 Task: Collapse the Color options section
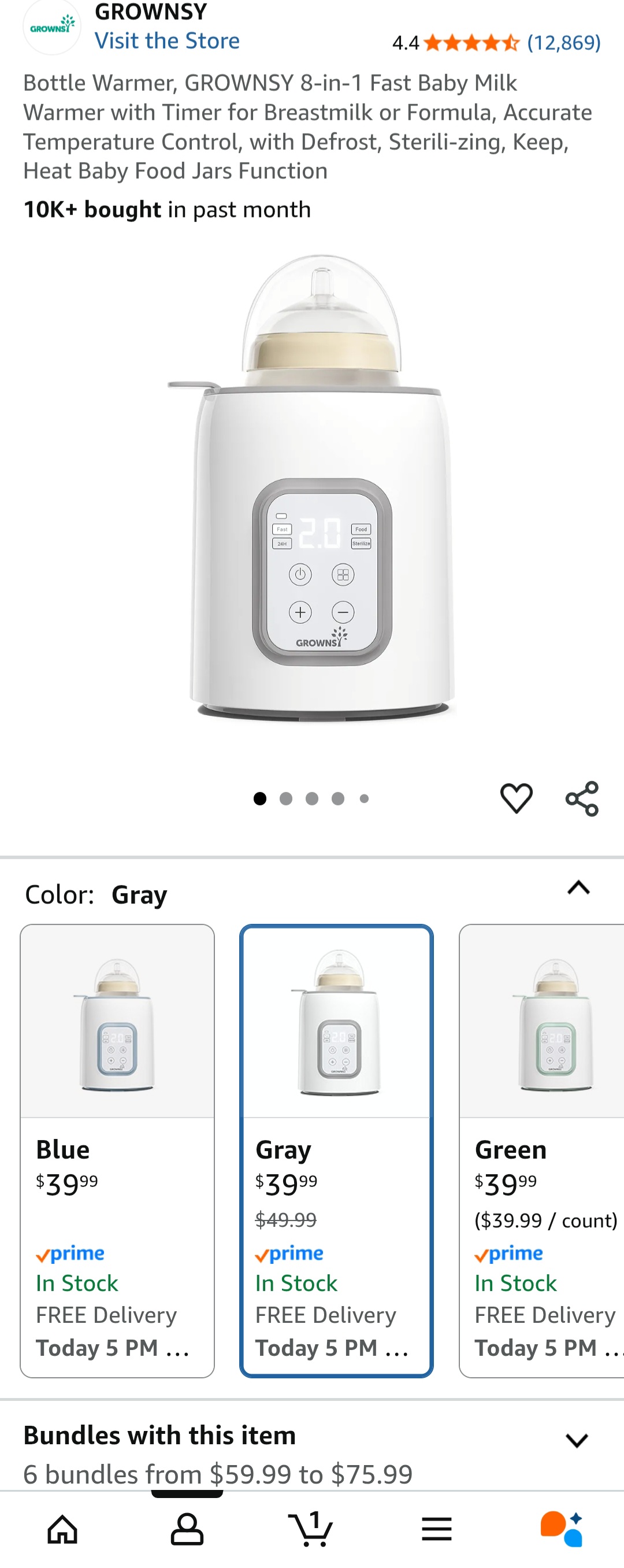578,888
